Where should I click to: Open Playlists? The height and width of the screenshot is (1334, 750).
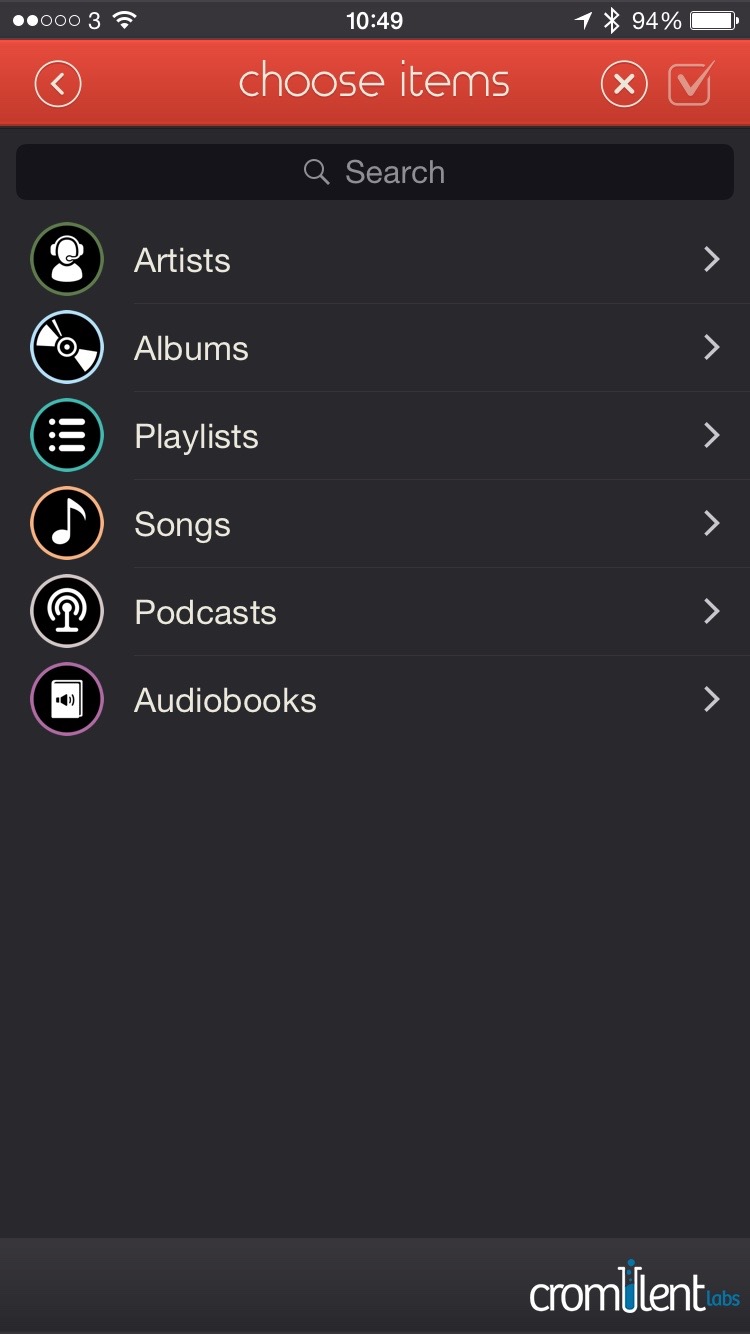click(x=375, y=436)
